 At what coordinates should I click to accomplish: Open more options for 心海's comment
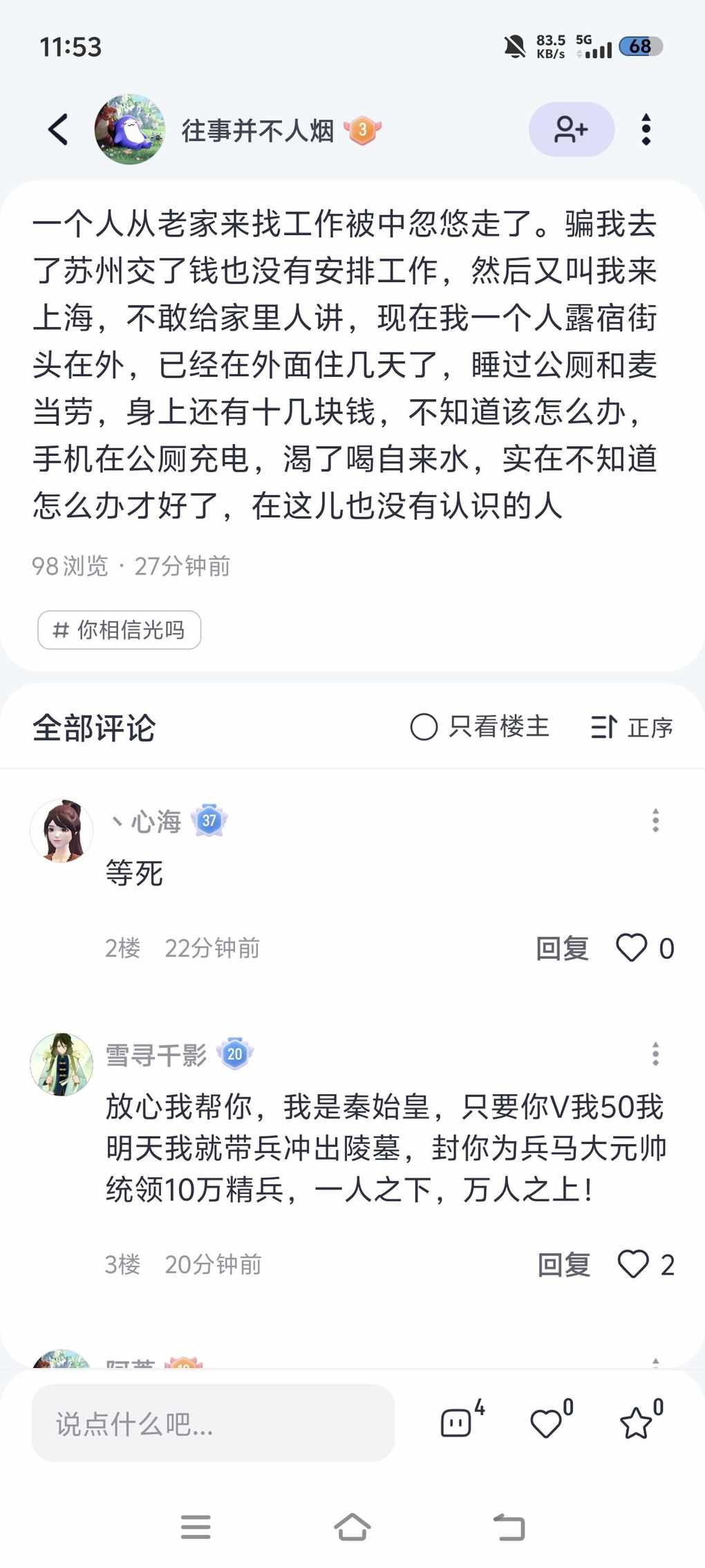tap(655, 821)
